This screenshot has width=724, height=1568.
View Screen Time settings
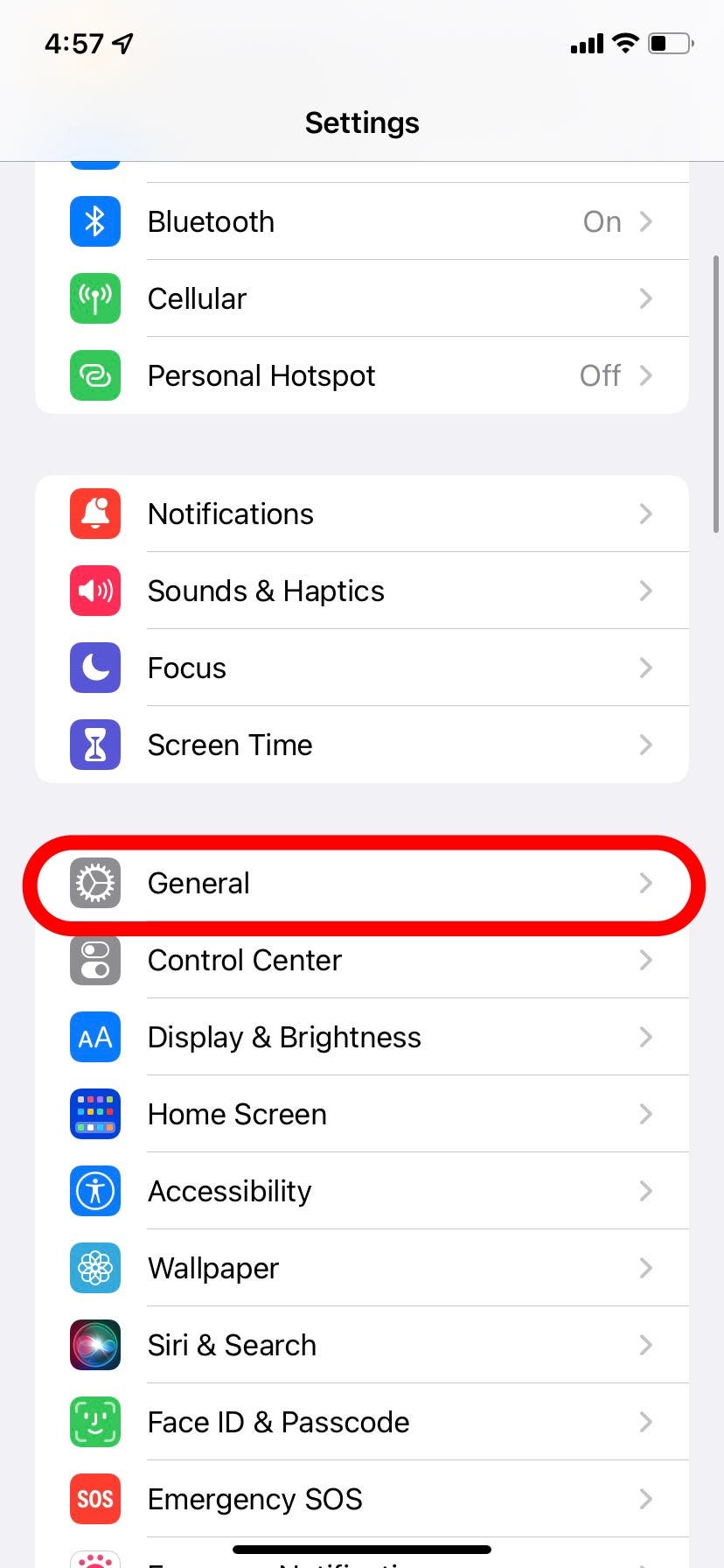(361, 745)
